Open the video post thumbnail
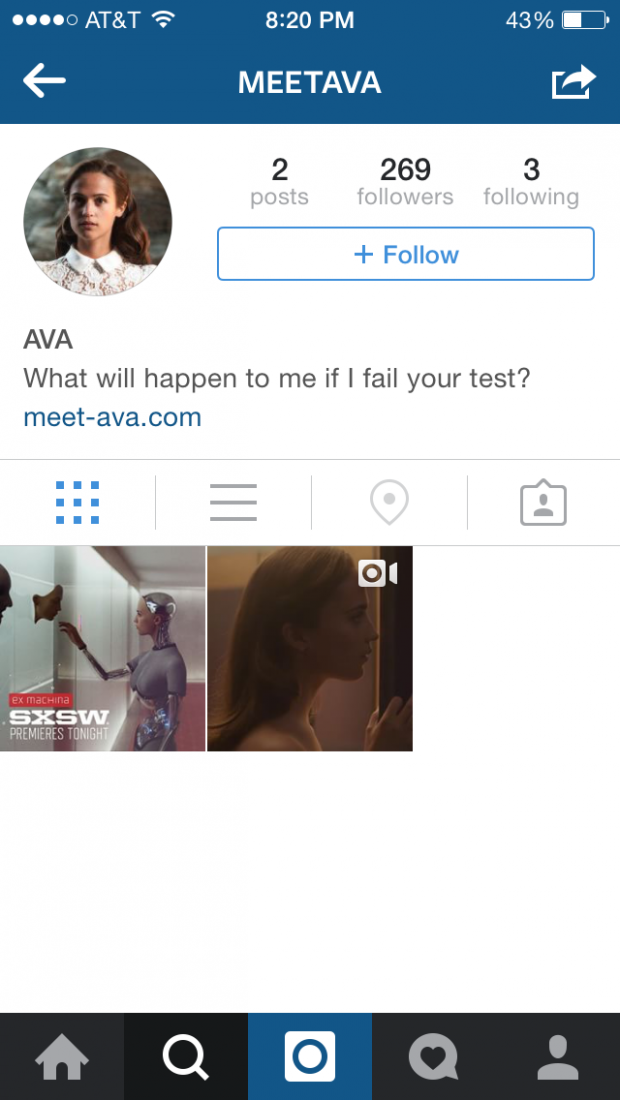The width and height of the screenshot is (620, 1100). pyautogui.click(x=310, y=649)
